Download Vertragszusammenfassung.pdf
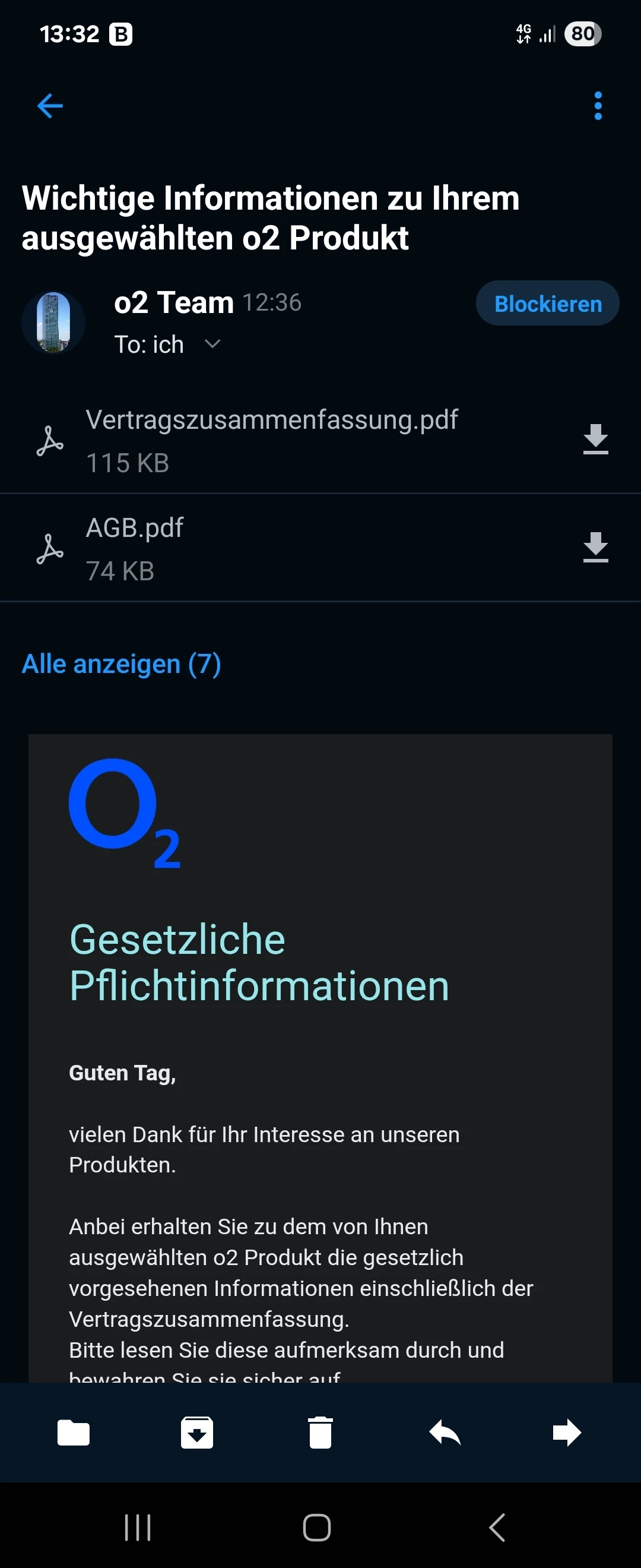 point(595,440)
